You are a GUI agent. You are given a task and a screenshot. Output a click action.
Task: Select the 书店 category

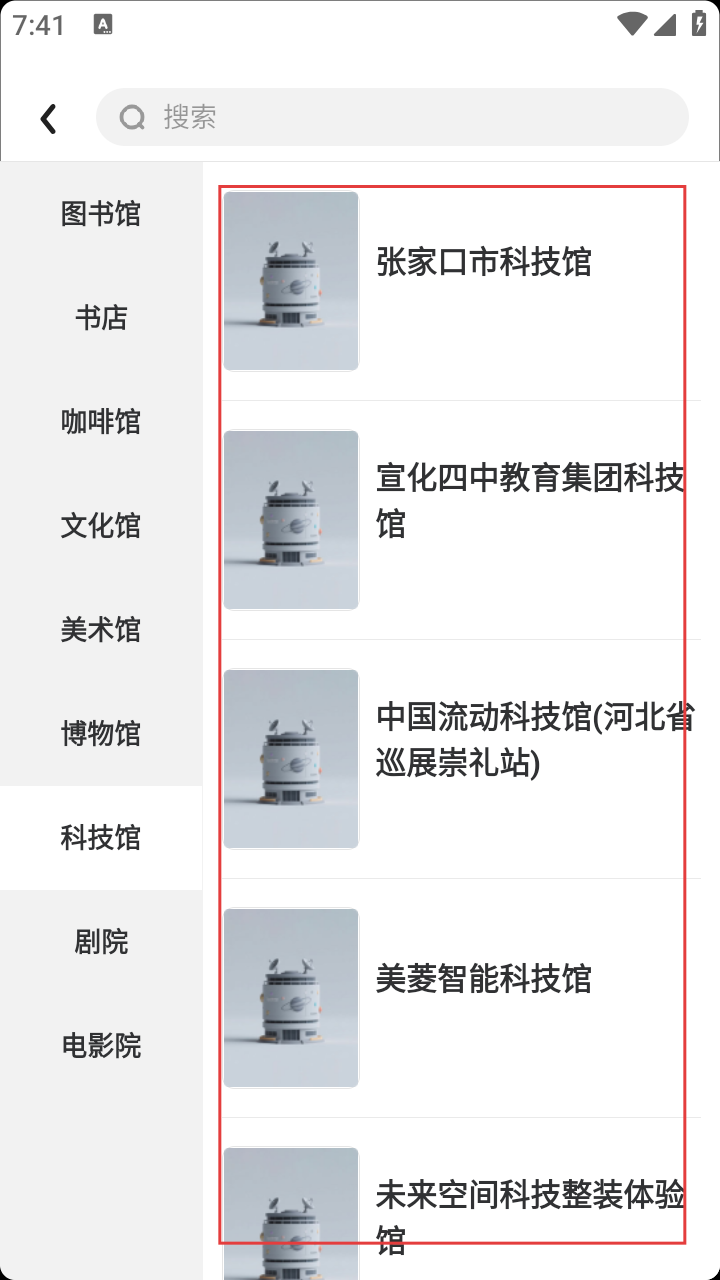[101, 318]
